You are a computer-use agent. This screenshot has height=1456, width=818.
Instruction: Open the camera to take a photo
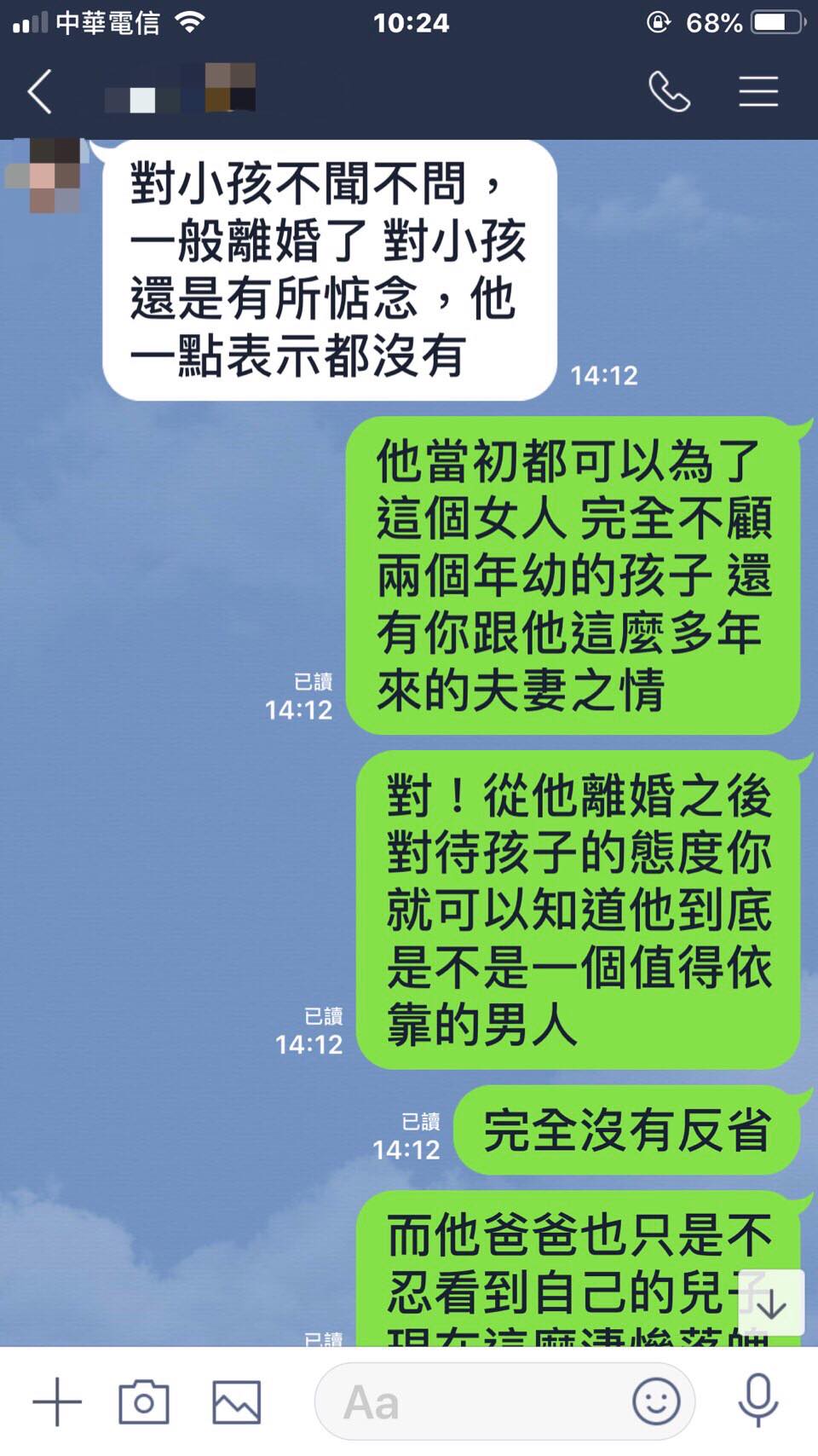click(x=144, y=1401)
